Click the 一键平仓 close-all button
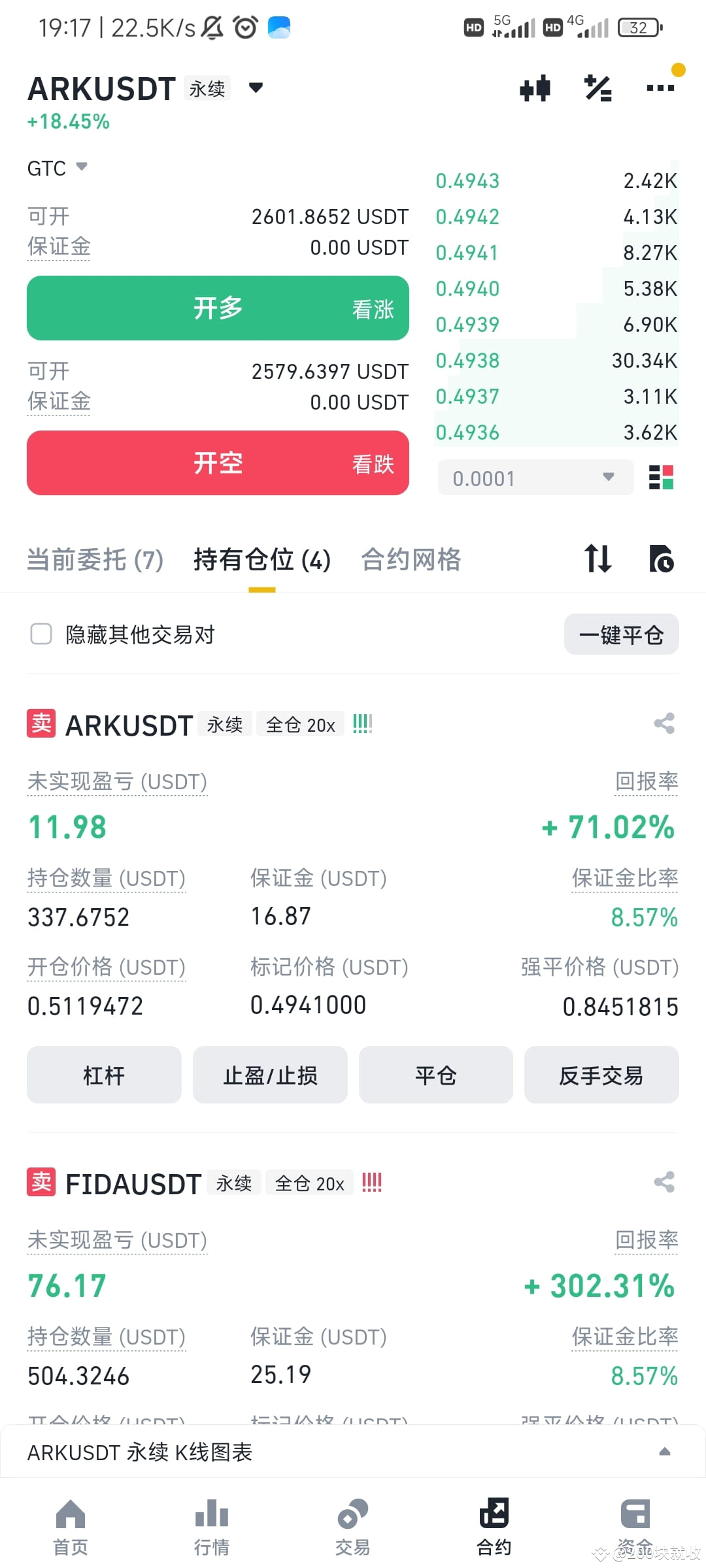Image resolution: width=706 pixels, height=1568 pixels. click(620, 634)
